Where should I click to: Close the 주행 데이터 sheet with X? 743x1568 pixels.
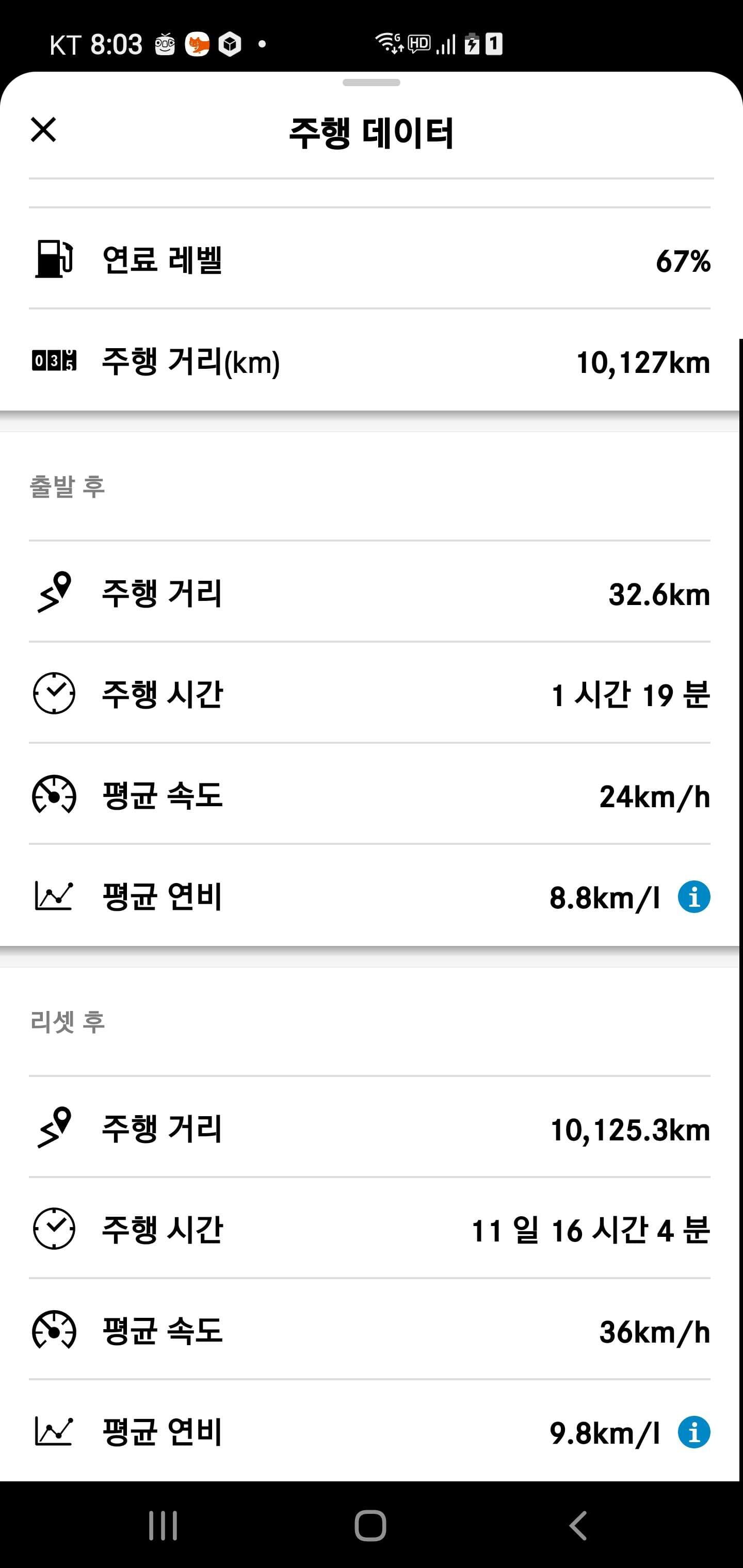pyautogui.click(x=44, y=130)
